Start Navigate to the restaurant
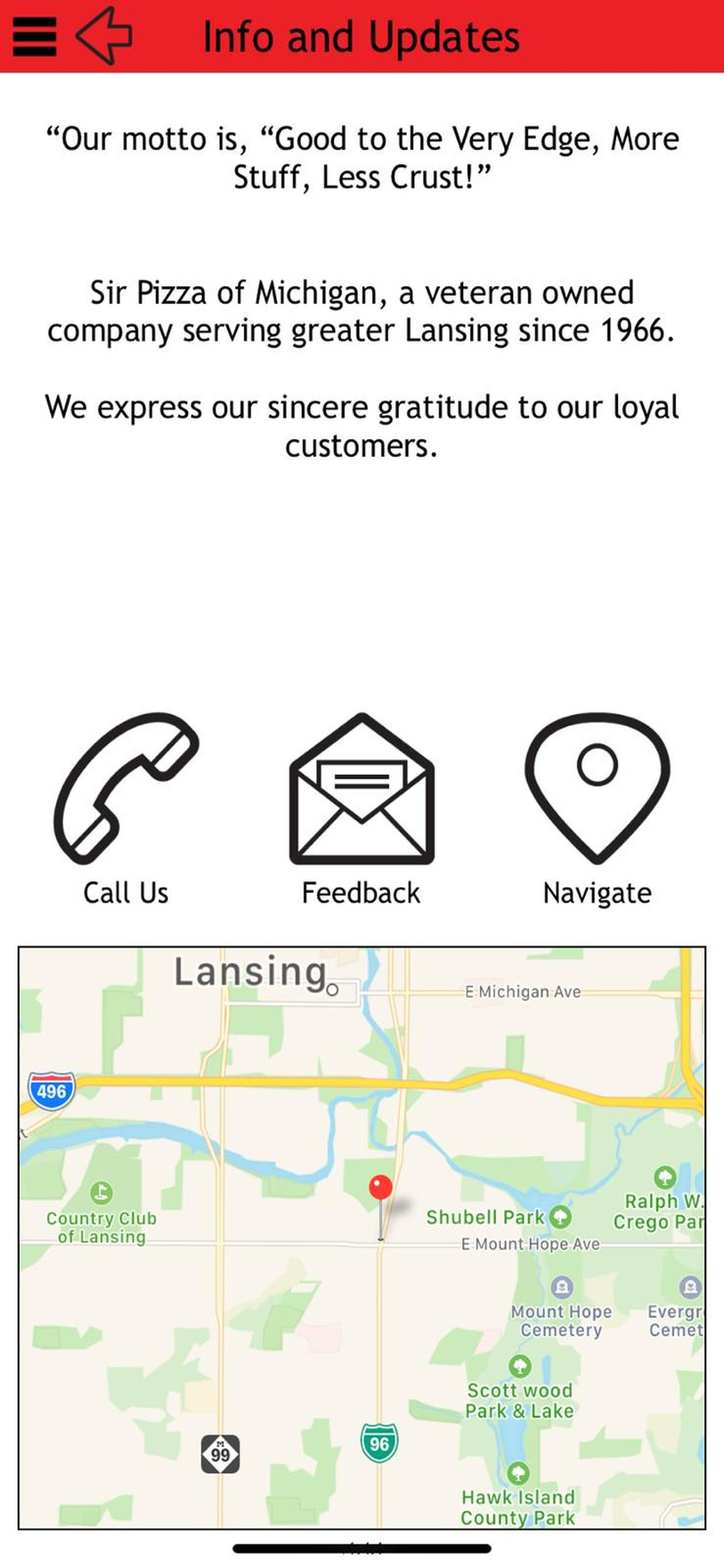This screenshot has width=724, height=1568. pos(597,810)
